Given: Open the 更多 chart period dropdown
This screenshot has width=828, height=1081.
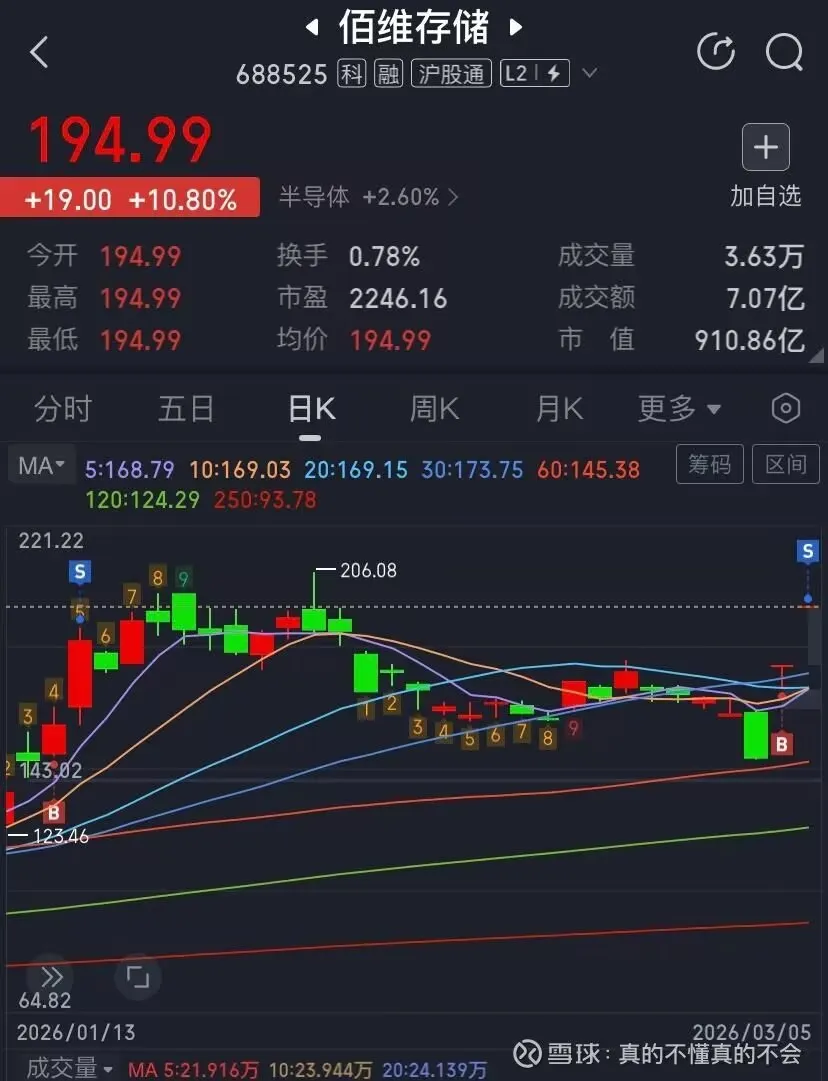Looking at the screenshot, I should [680, 408].
